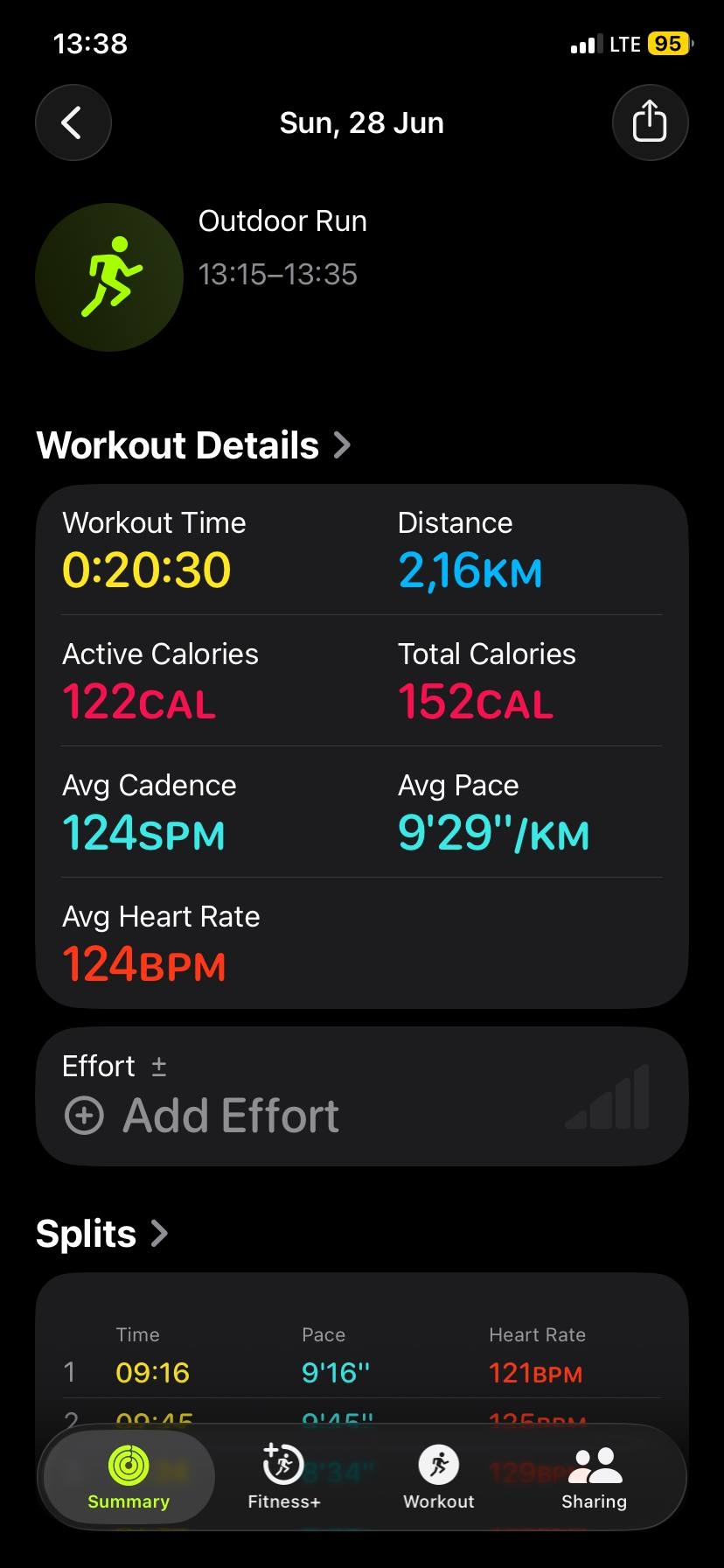Open Workout Details
Screen dimensions: 724x1568
(x=193, y=445)
